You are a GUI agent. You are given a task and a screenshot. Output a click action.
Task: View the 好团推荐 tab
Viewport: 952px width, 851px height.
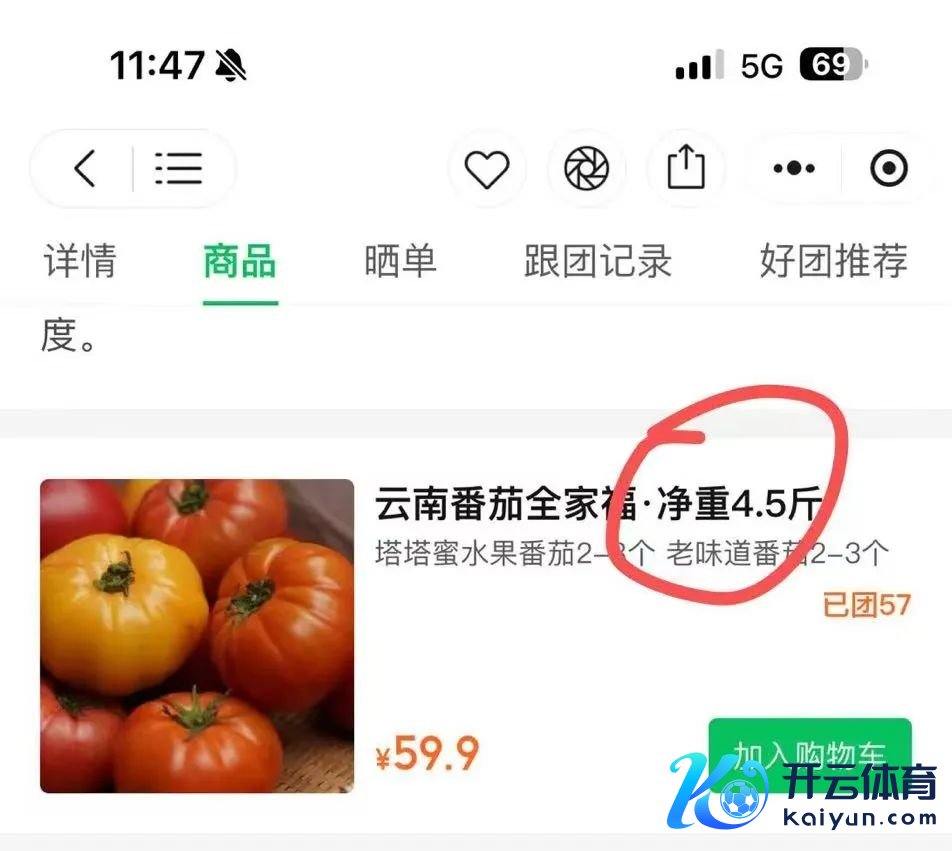pyautogui.click(x=833, y=262)
